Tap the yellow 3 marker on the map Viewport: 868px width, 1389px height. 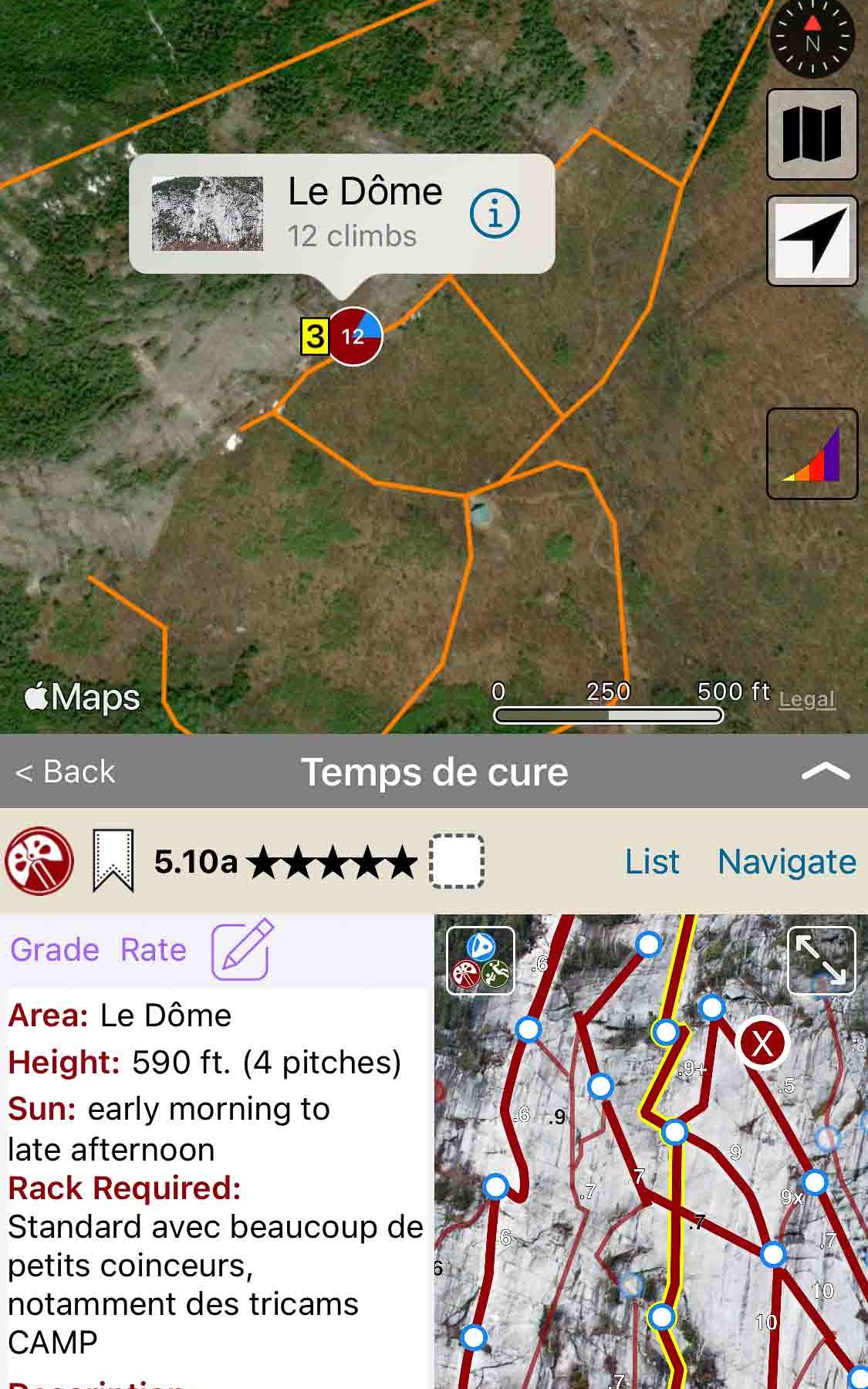pos(314,336)
